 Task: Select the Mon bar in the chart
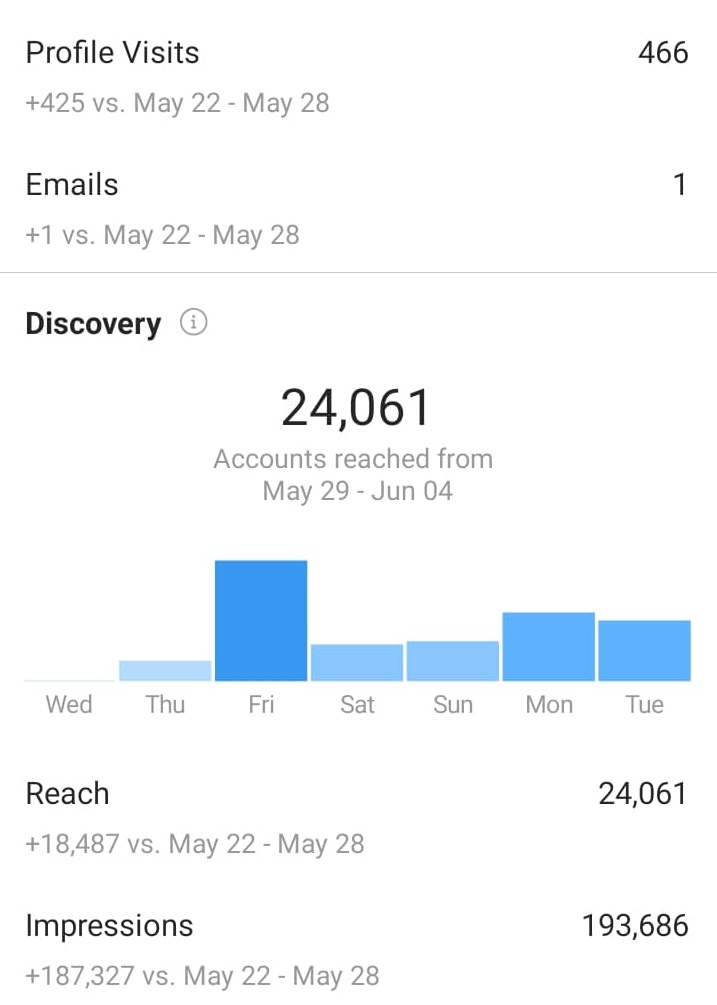548,647
